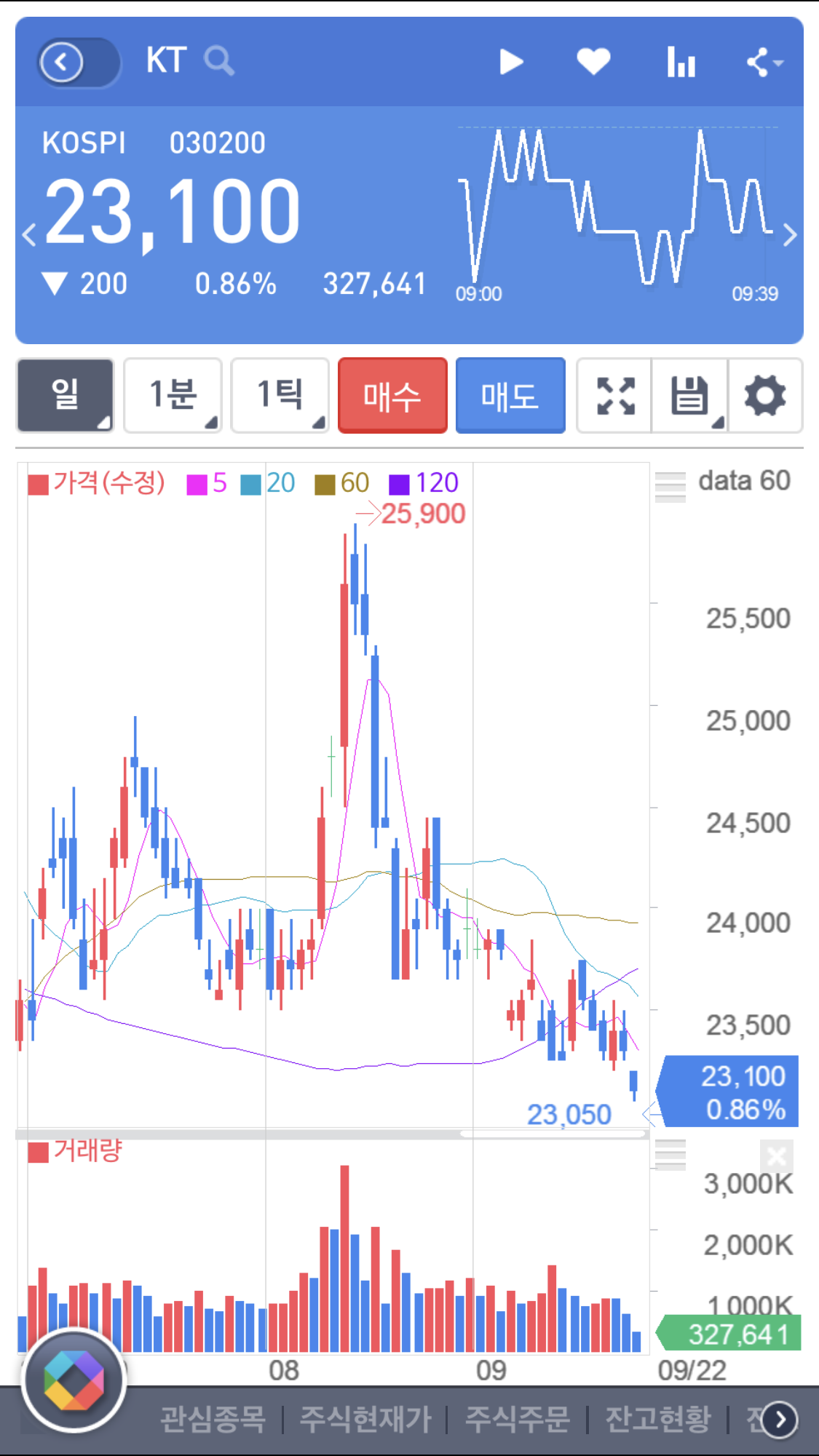Select the 일 (daily) chart period
Screen dimensions: 819x1456
click(66, 395)
